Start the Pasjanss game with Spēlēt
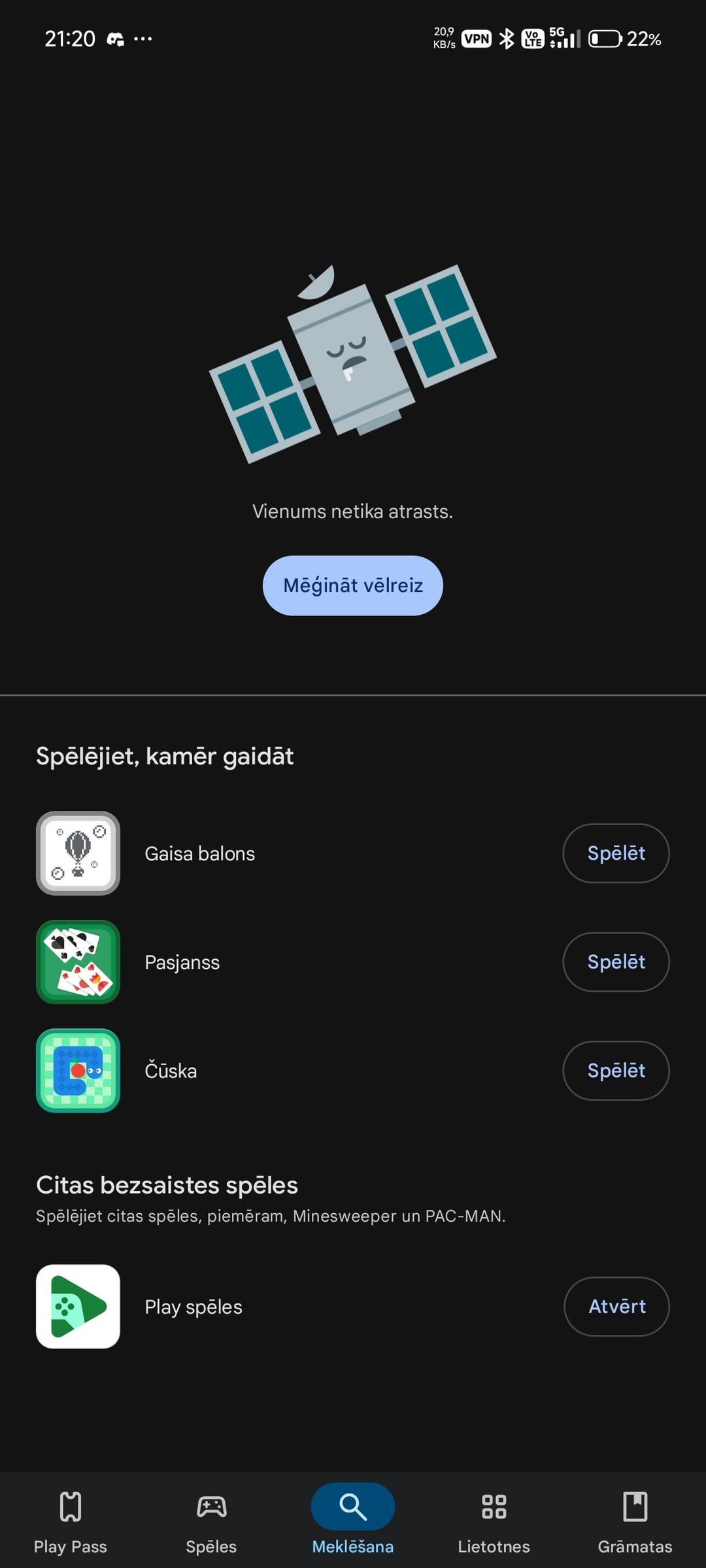 (616, 962)
